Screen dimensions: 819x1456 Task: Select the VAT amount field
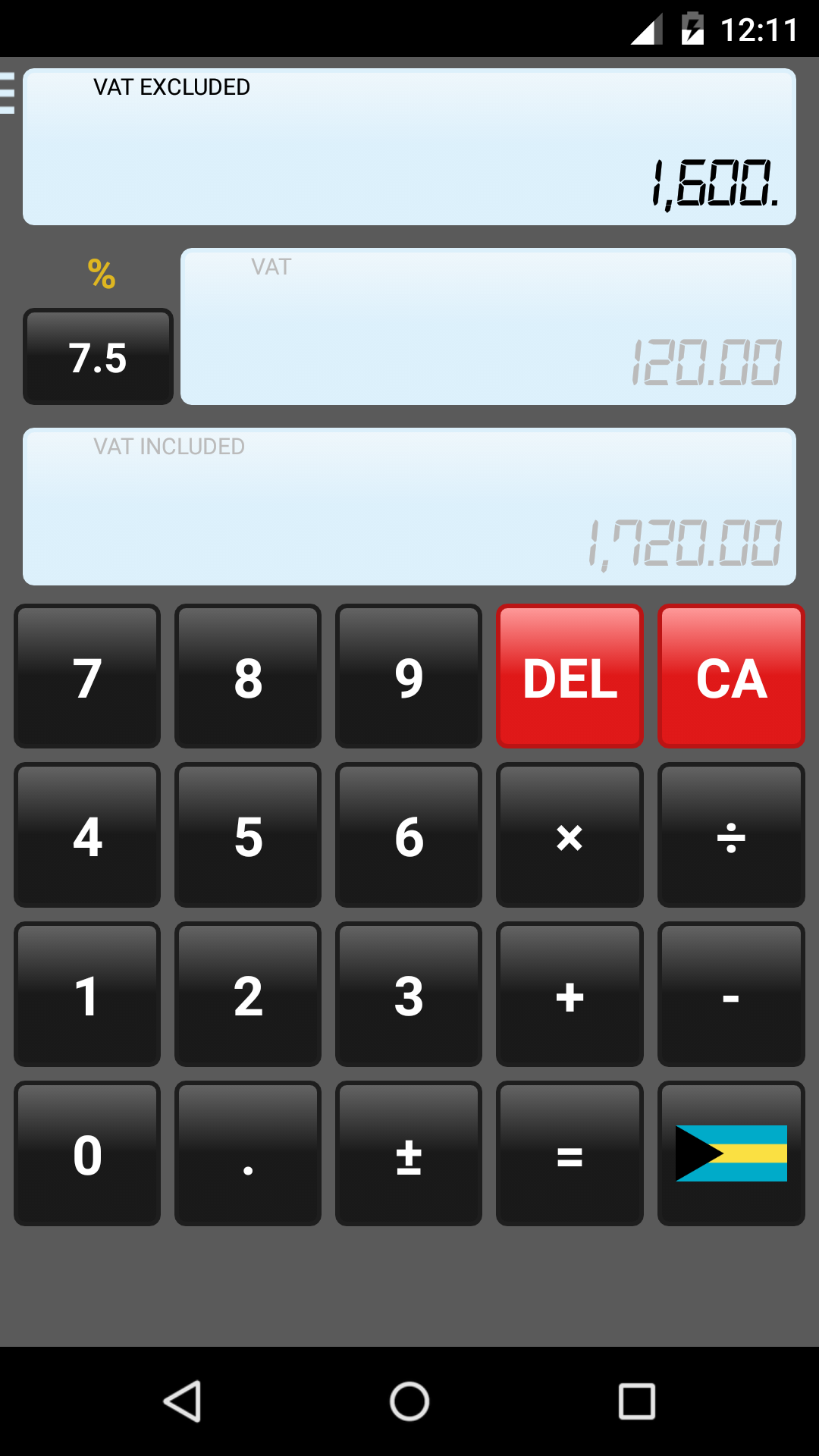pos(488,327)
